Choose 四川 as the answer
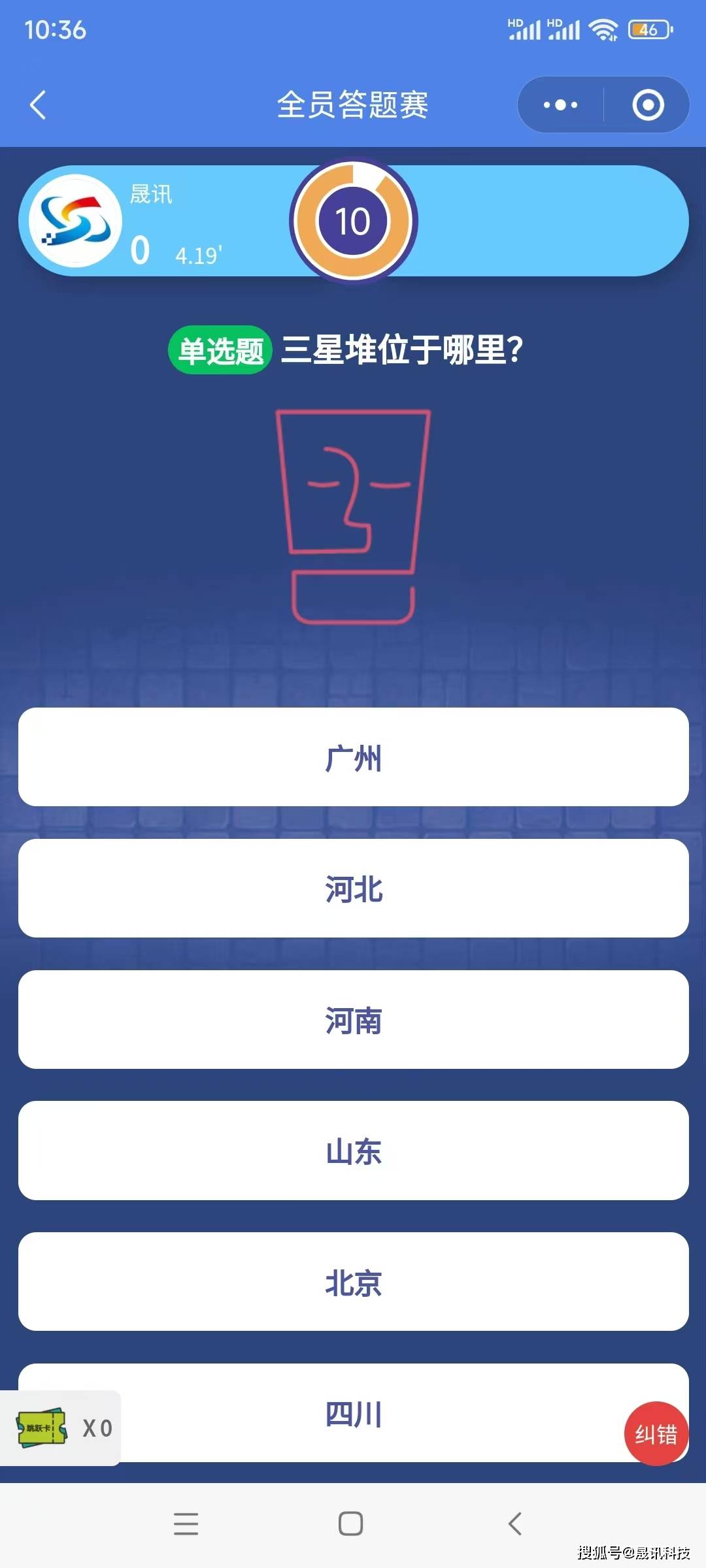 (353, 1414)
